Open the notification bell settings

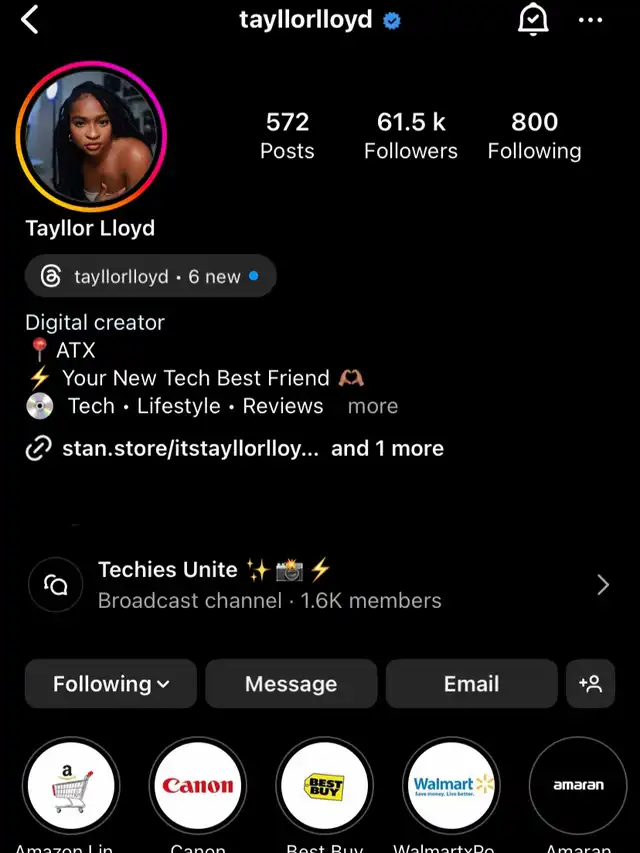pos(533,20)
